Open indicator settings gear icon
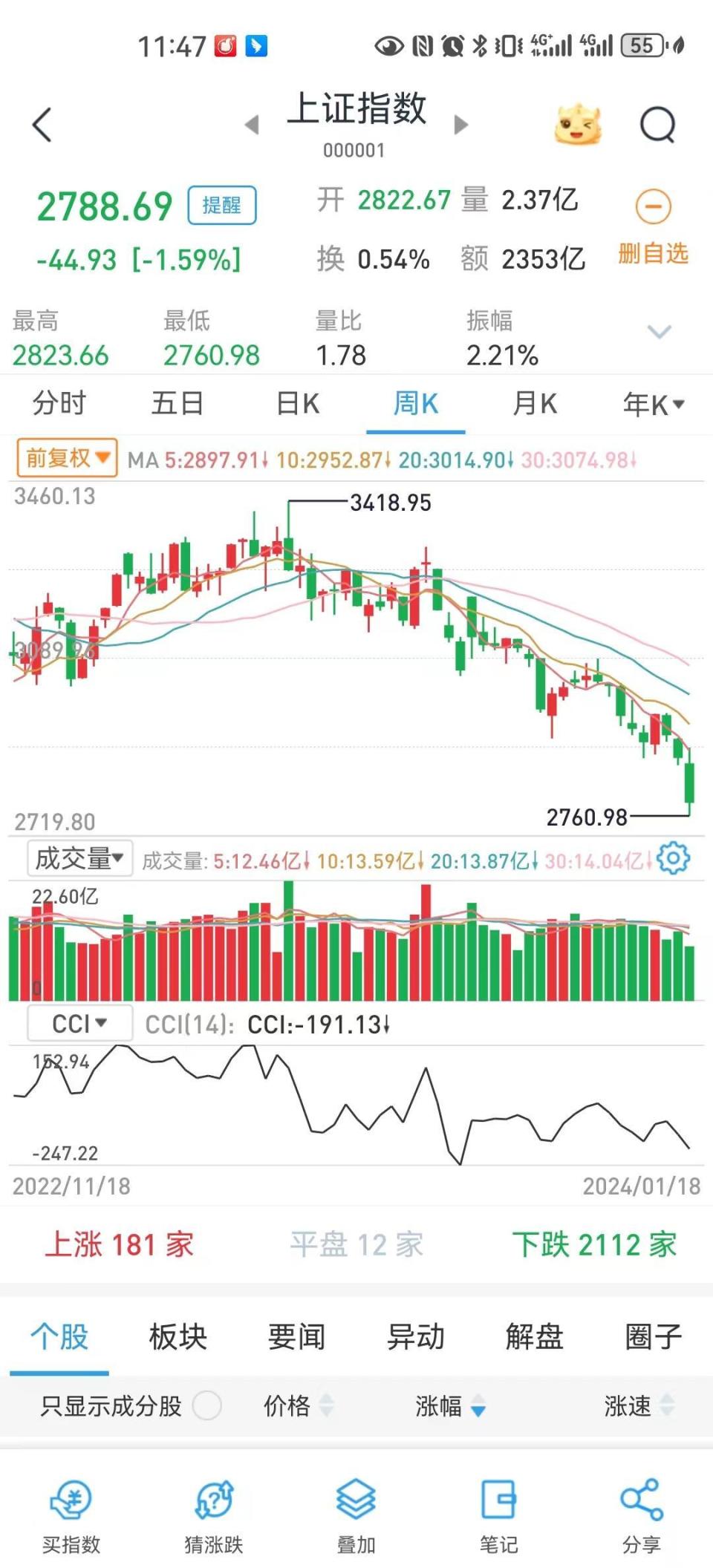 click(x=674, y=858)
